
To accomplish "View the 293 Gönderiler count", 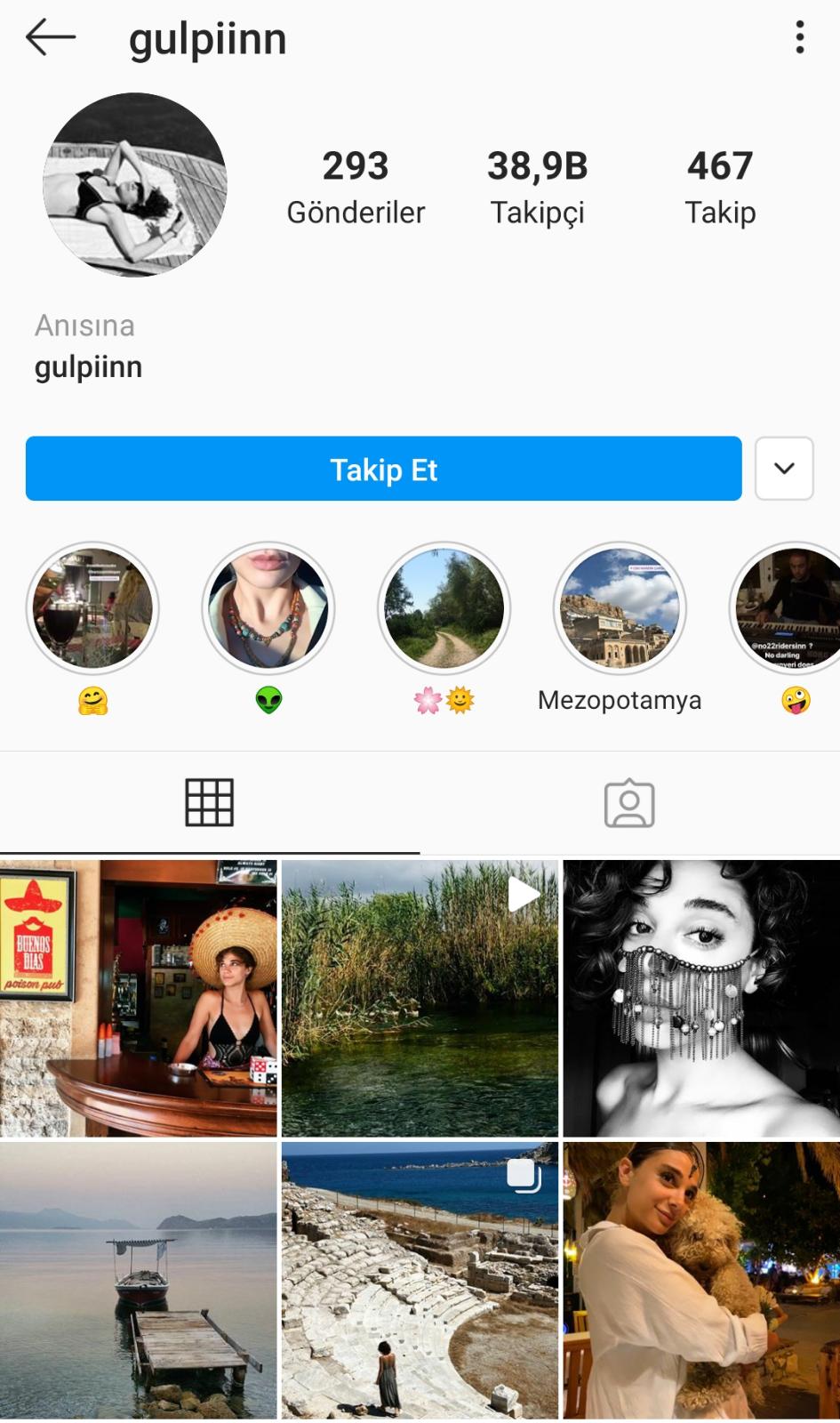I will pos(356,184).
